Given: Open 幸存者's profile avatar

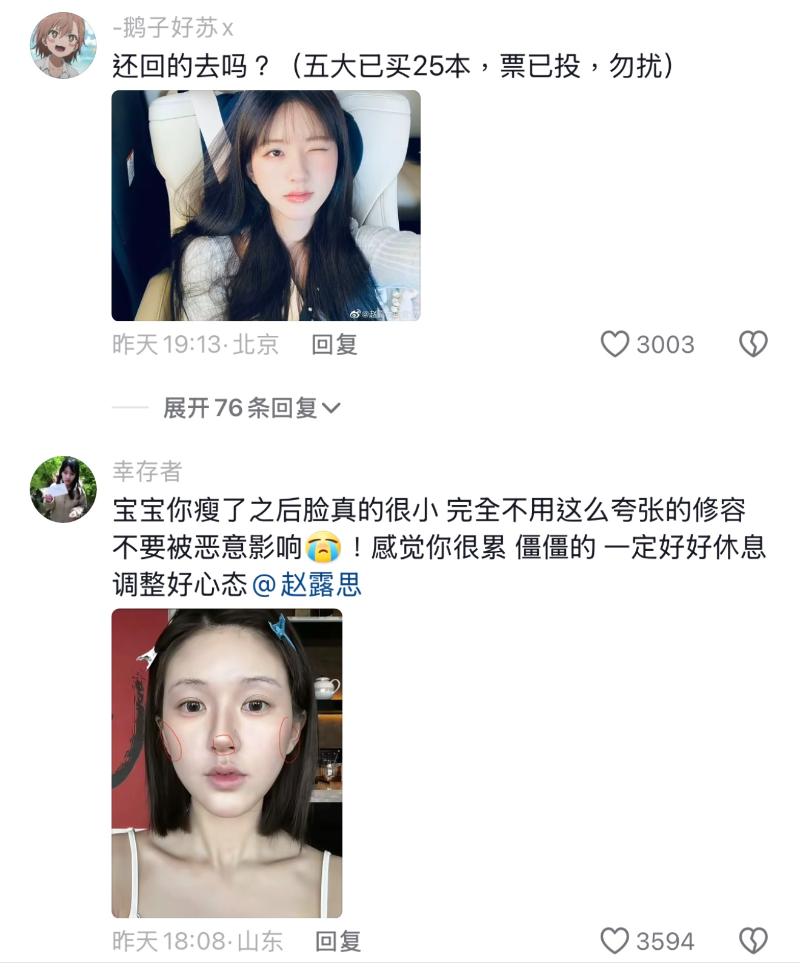Looking at the screenshot, I should coord(63,489).
